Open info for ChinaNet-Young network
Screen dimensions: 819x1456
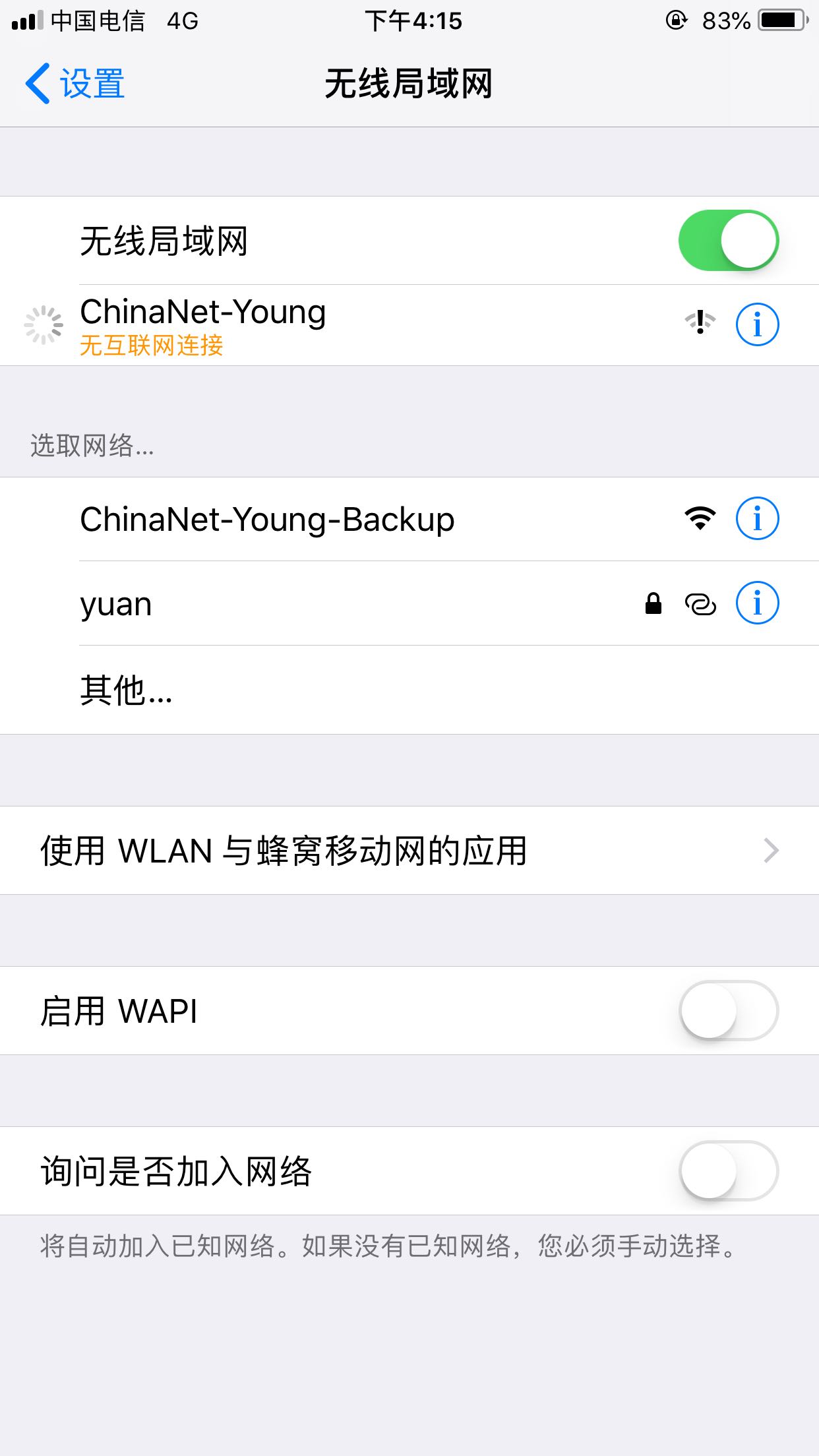757,324
